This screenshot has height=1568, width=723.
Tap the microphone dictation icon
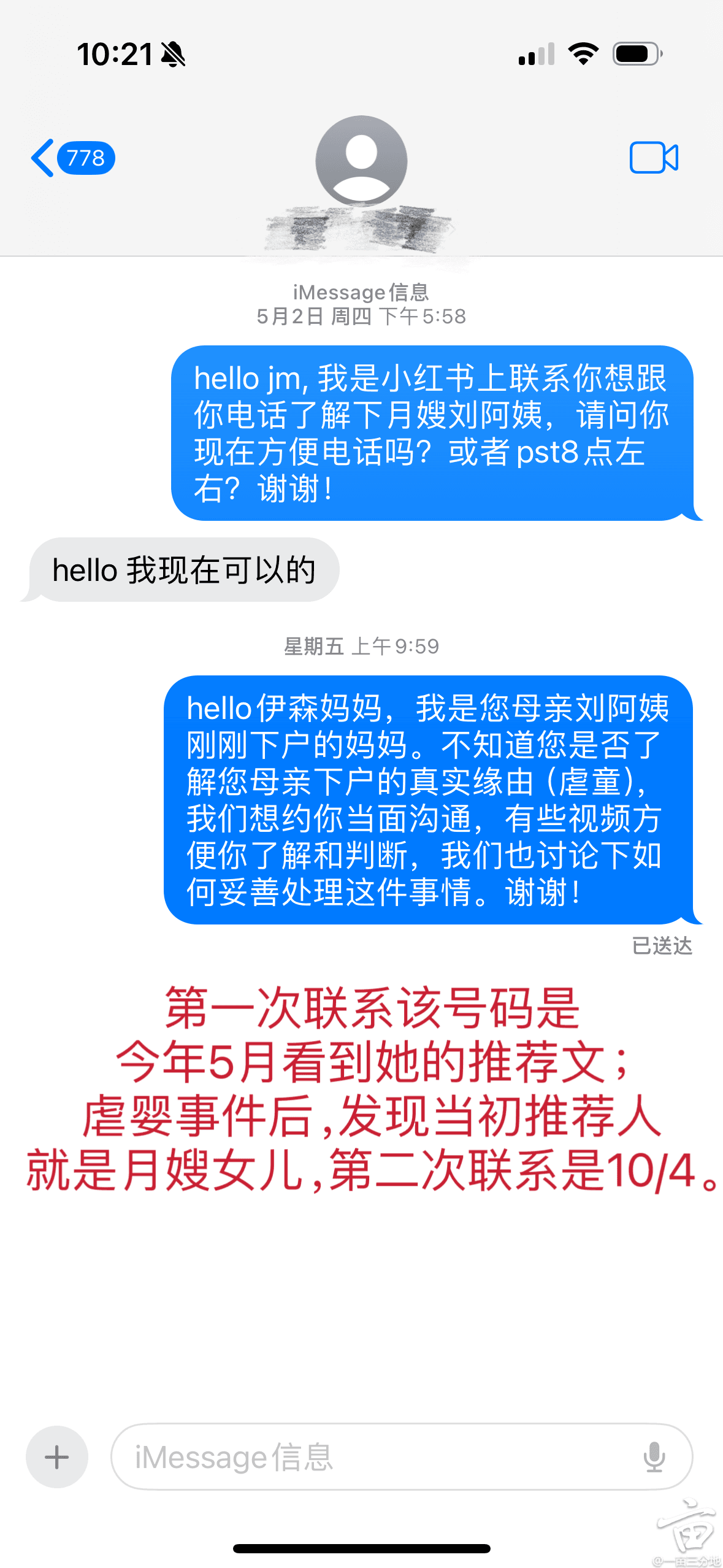[654, 1456]
